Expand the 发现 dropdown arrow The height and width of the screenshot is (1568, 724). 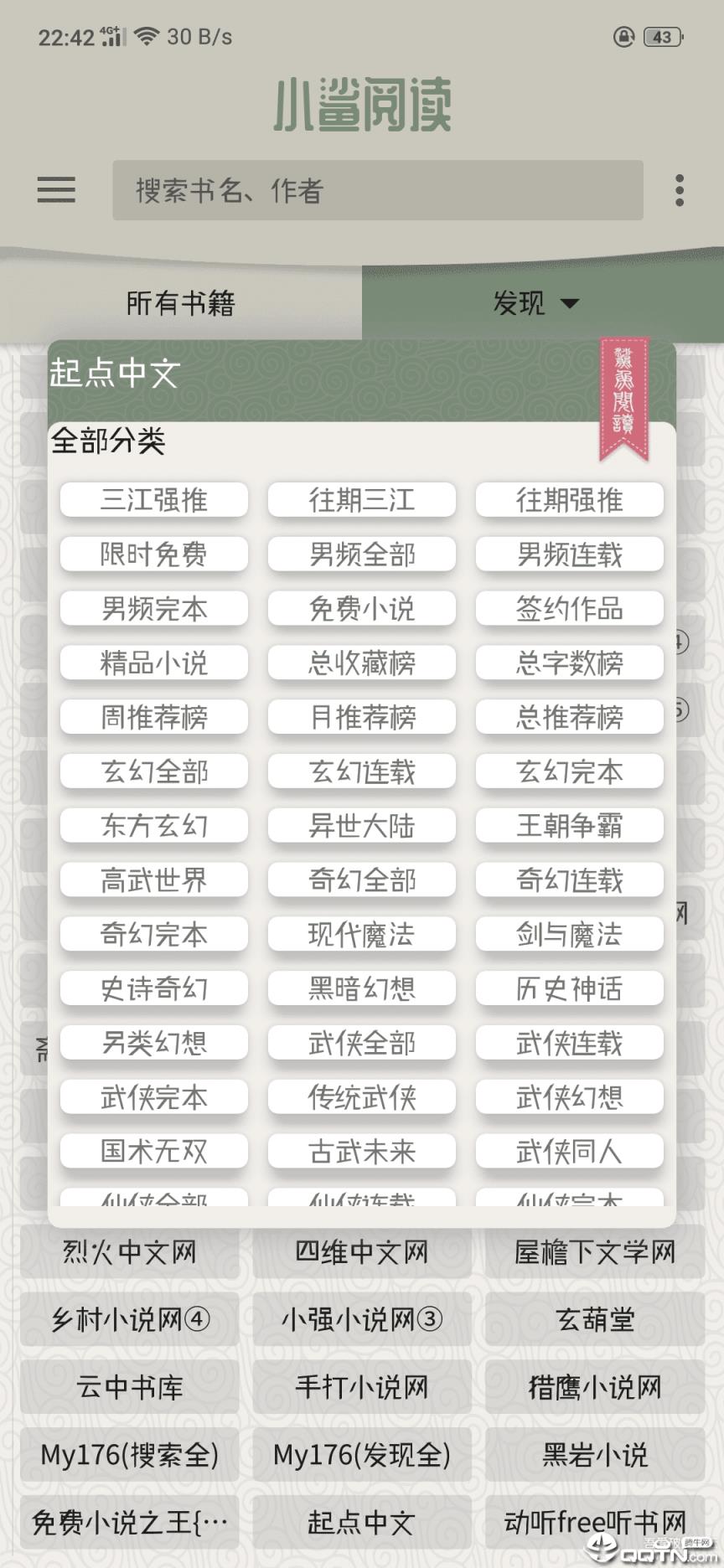[571, 304]
